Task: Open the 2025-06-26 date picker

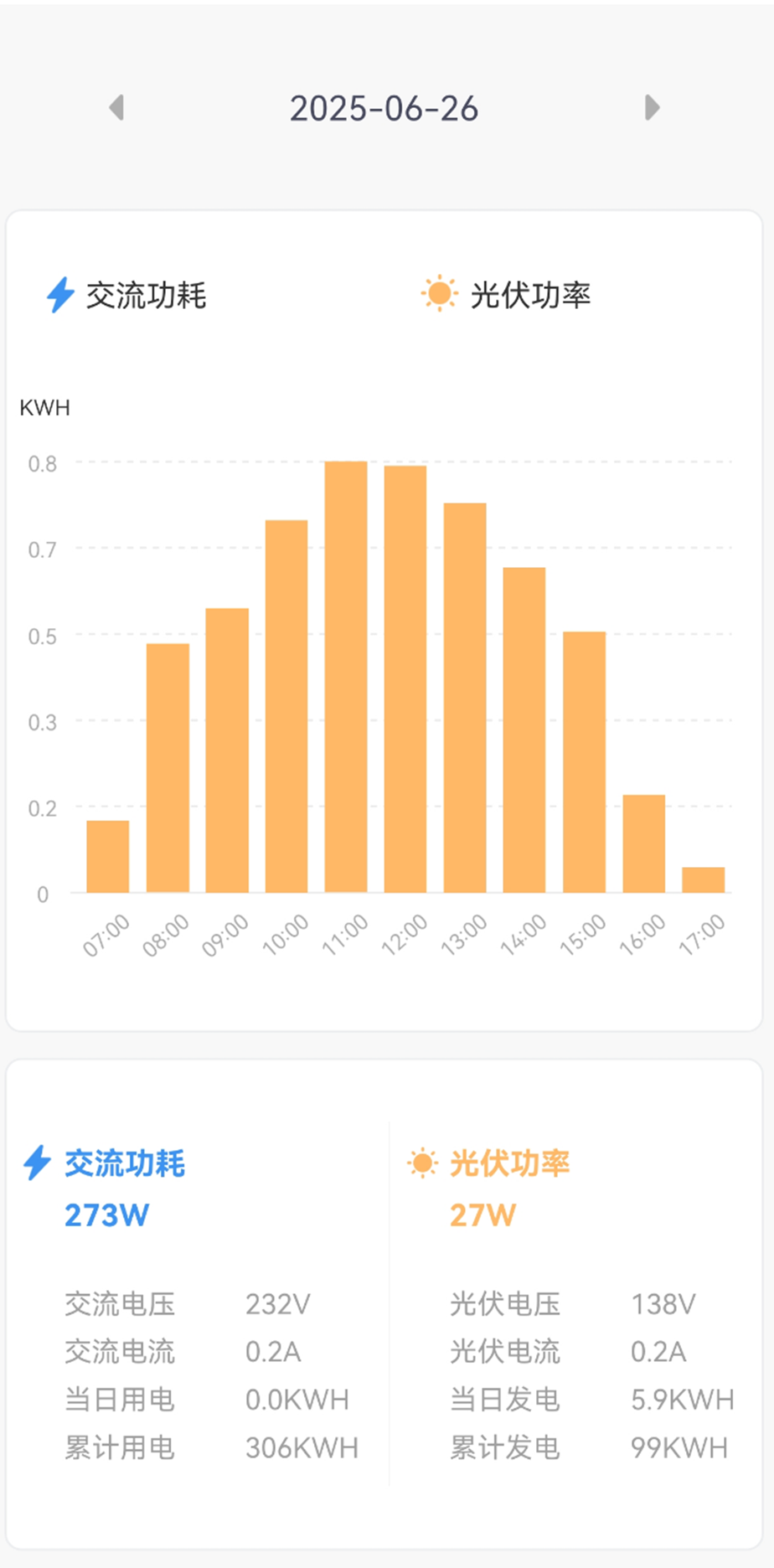Action: click(x=384, y=109)
